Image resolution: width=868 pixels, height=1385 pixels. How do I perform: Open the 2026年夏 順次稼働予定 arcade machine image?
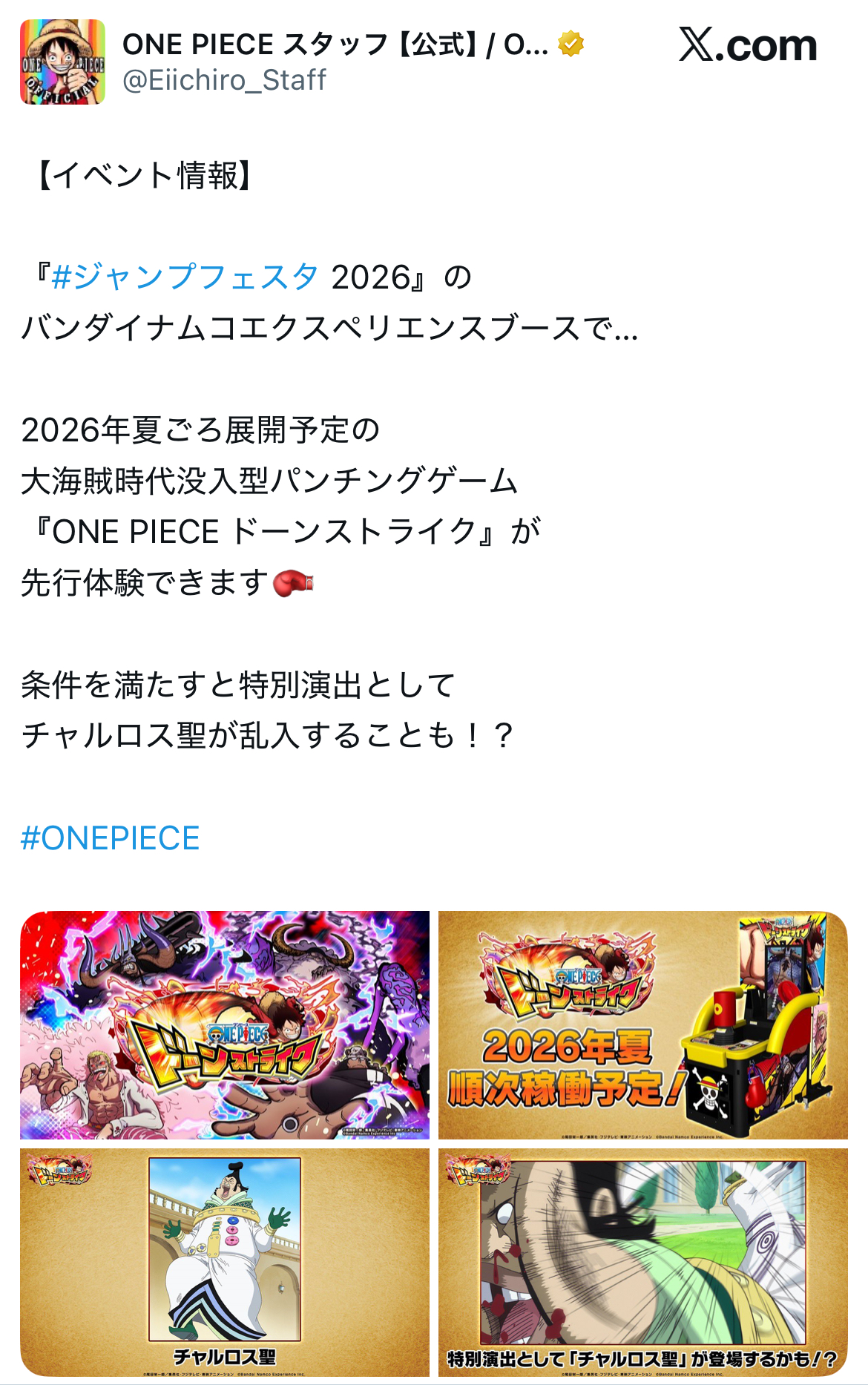coord(642,1024)
